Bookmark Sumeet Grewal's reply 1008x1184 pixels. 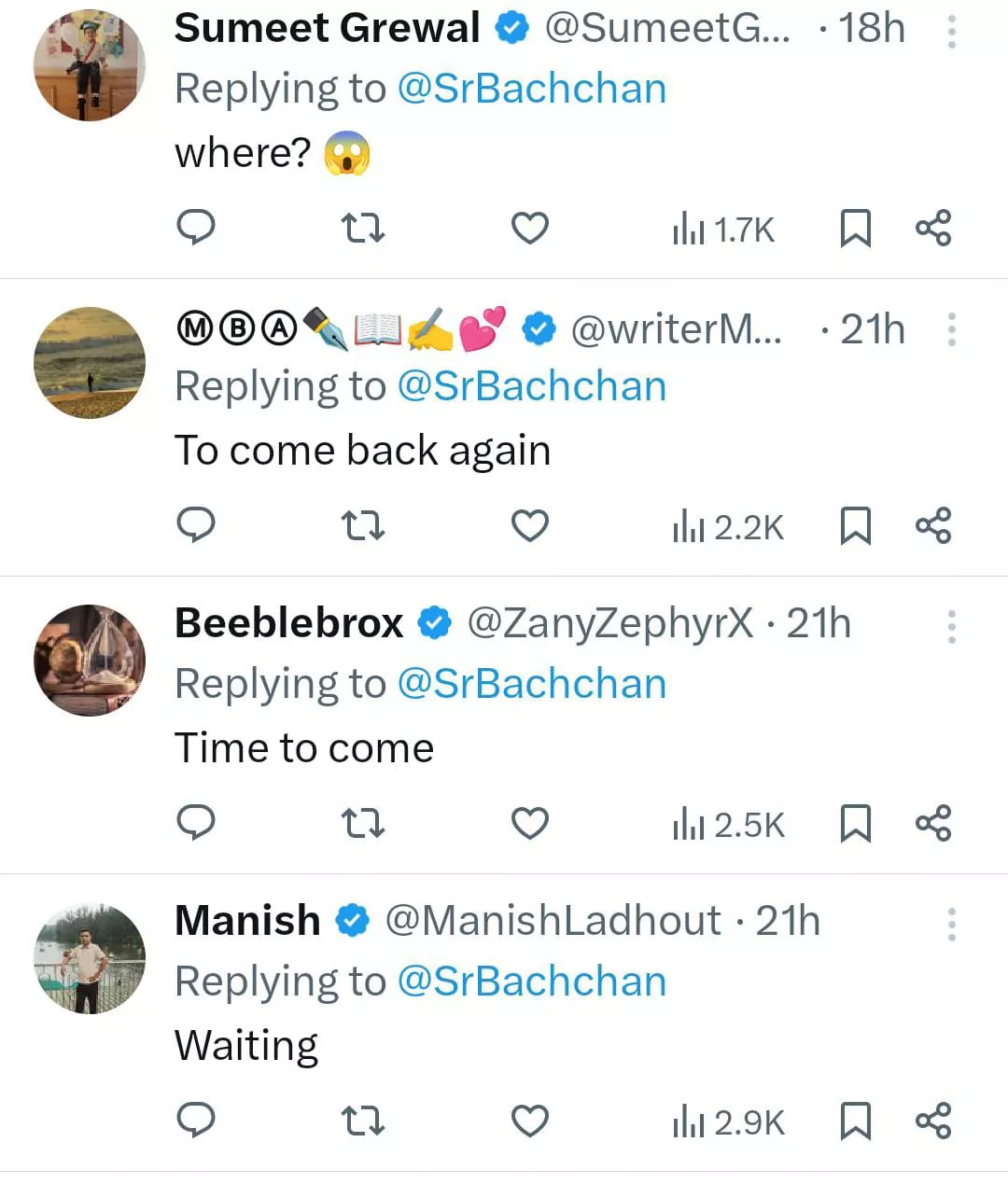click(855, 228)
